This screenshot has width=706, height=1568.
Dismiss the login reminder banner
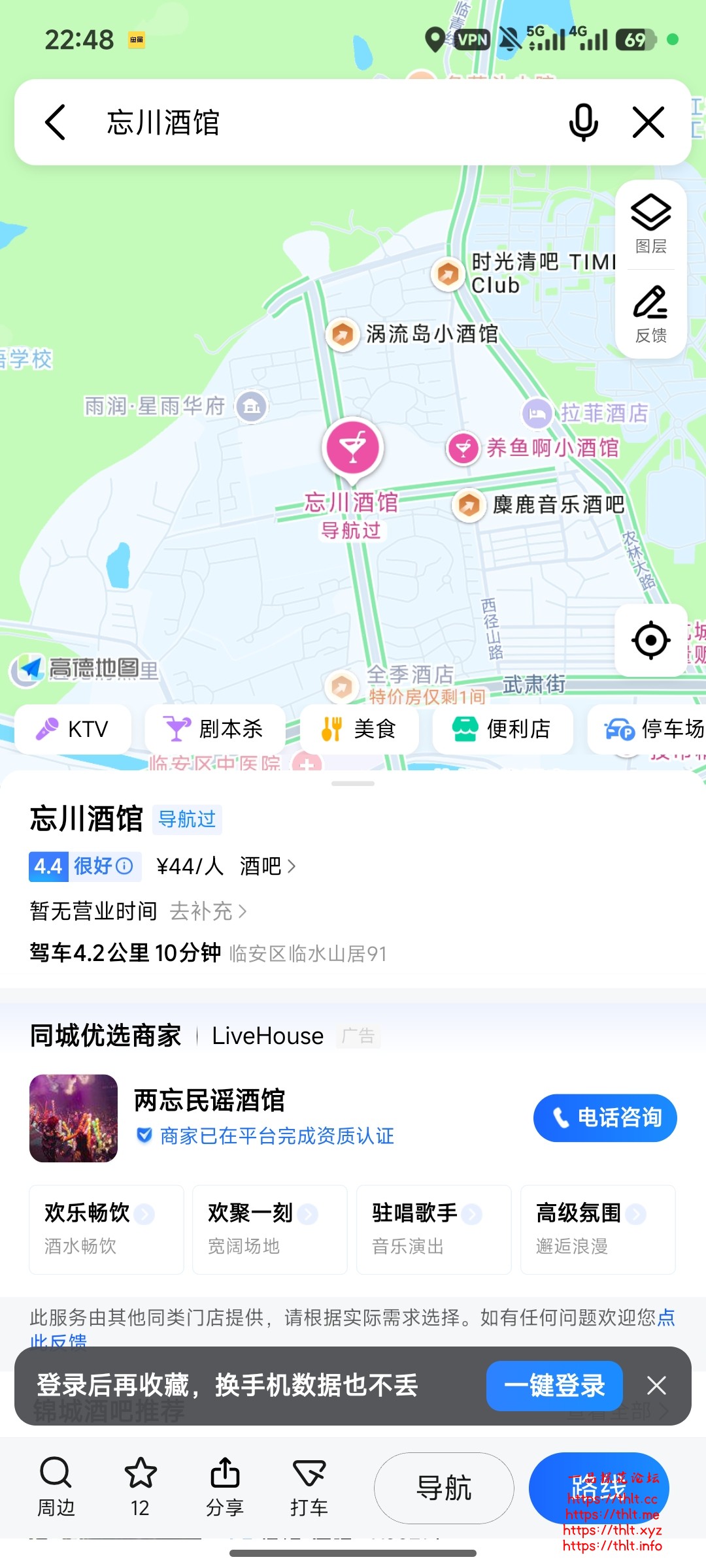656,1386
